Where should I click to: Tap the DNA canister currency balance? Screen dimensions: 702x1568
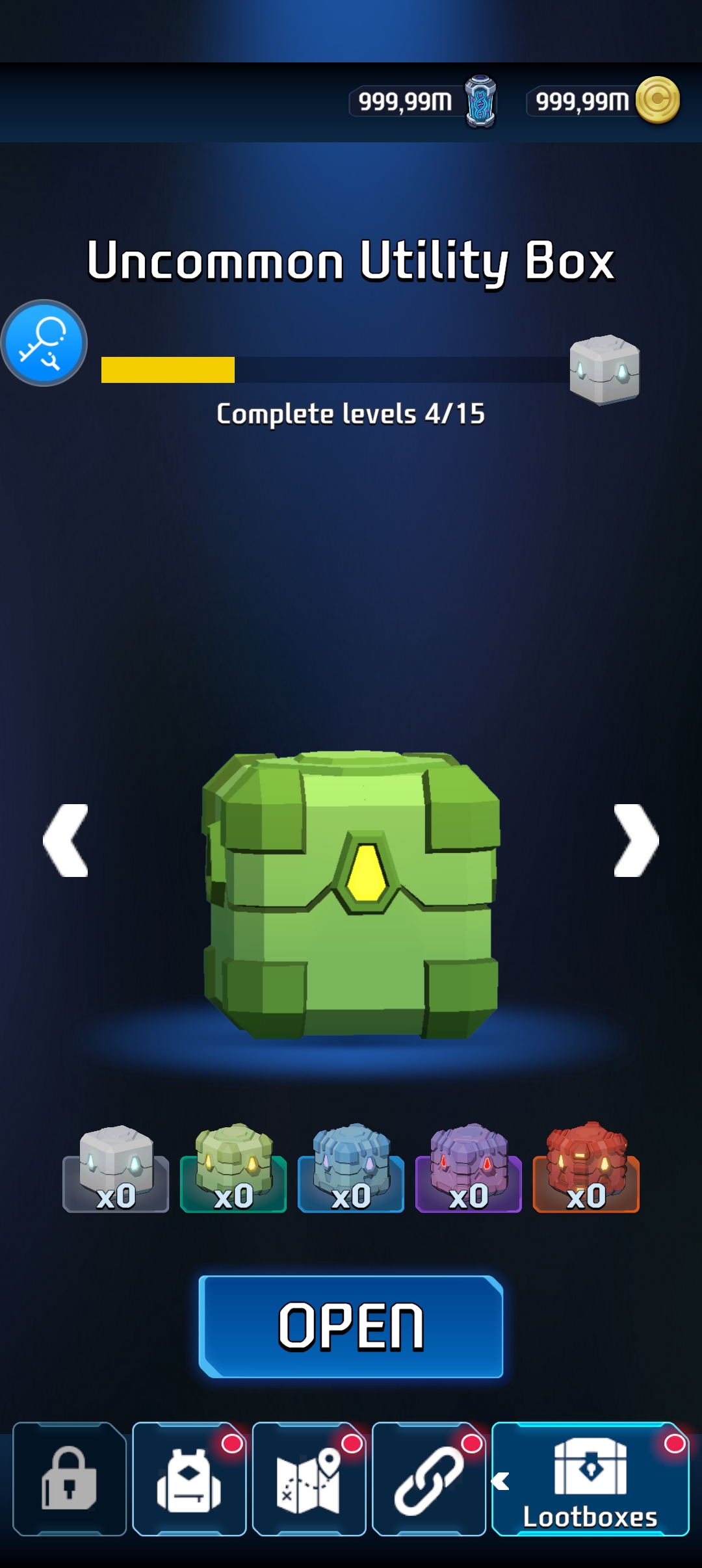tap(424, 101)
